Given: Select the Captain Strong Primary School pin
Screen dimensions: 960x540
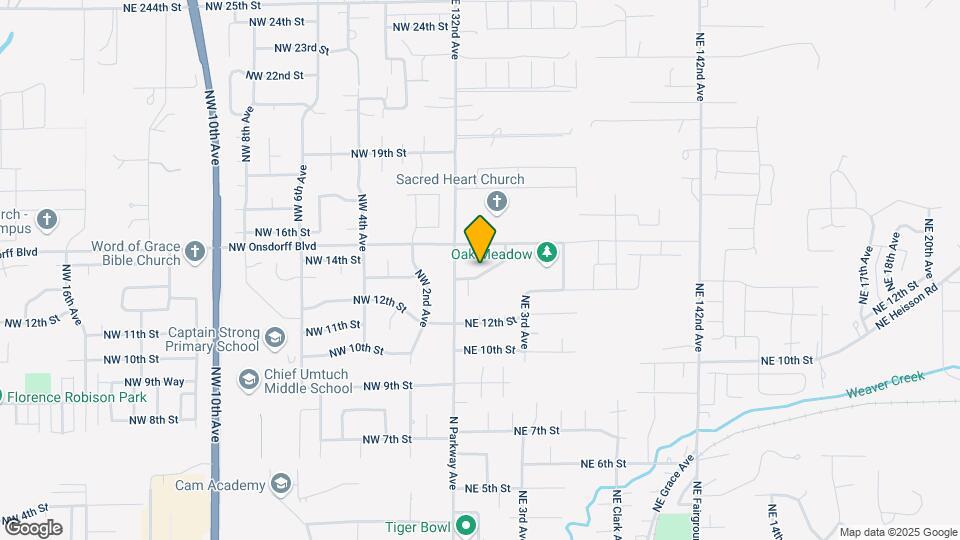Looking at the screenshot, I should (x=273, y=340).
